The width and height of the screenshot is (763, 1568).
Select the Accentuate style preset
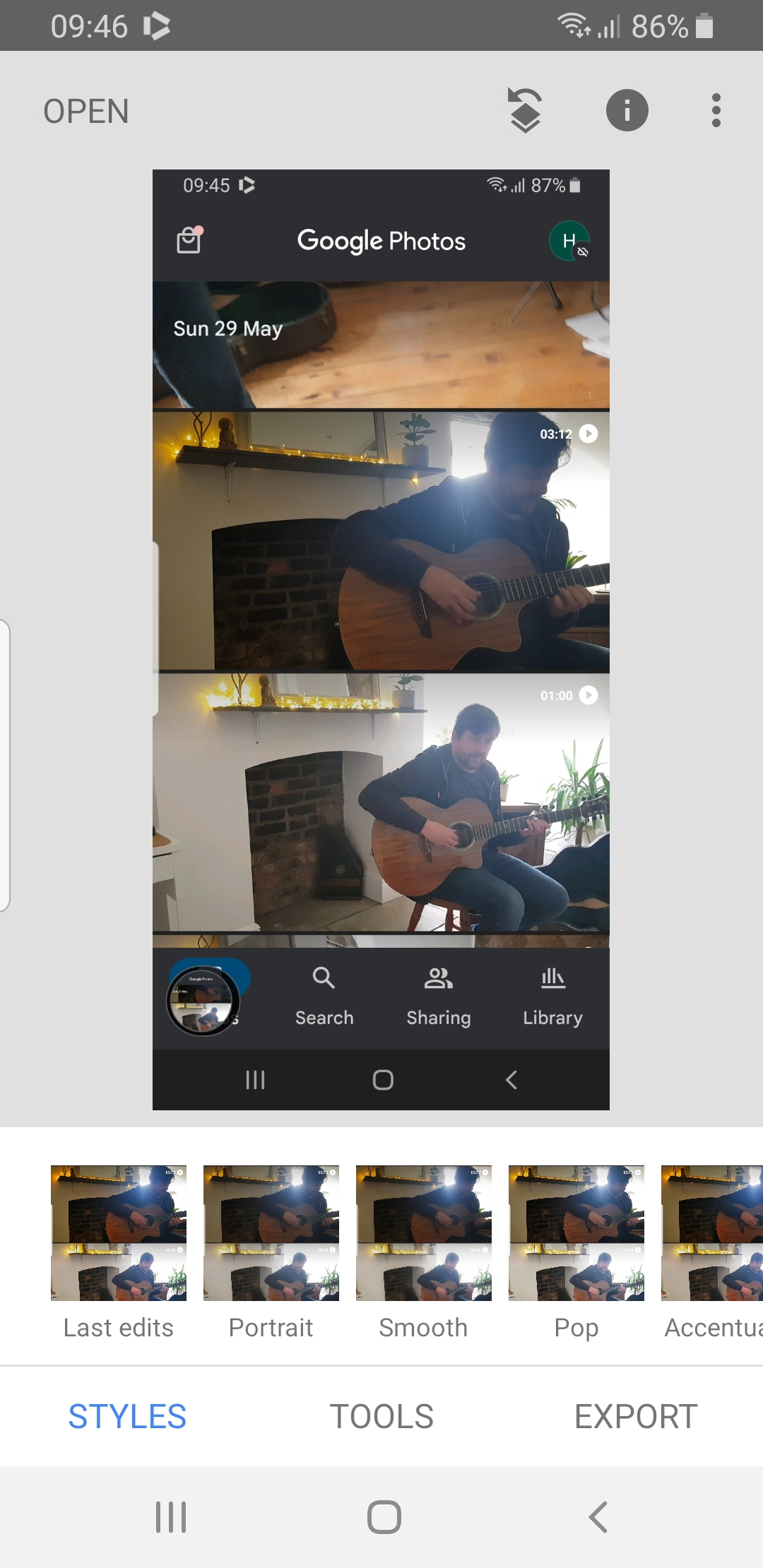(712, 1233)
